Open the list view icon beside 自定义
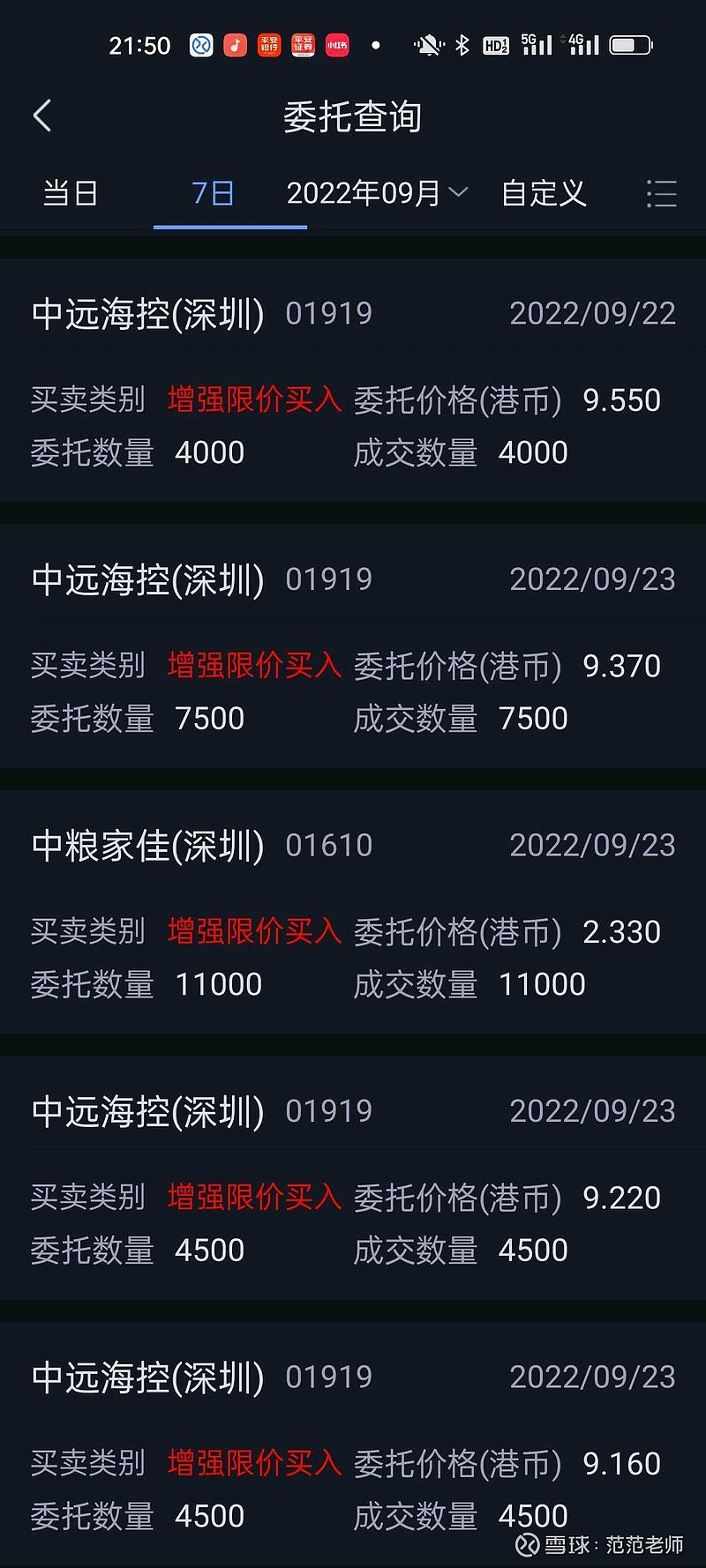Viewport: 706px width, 1568px height. pyautogui.click(x=662, y=194)
